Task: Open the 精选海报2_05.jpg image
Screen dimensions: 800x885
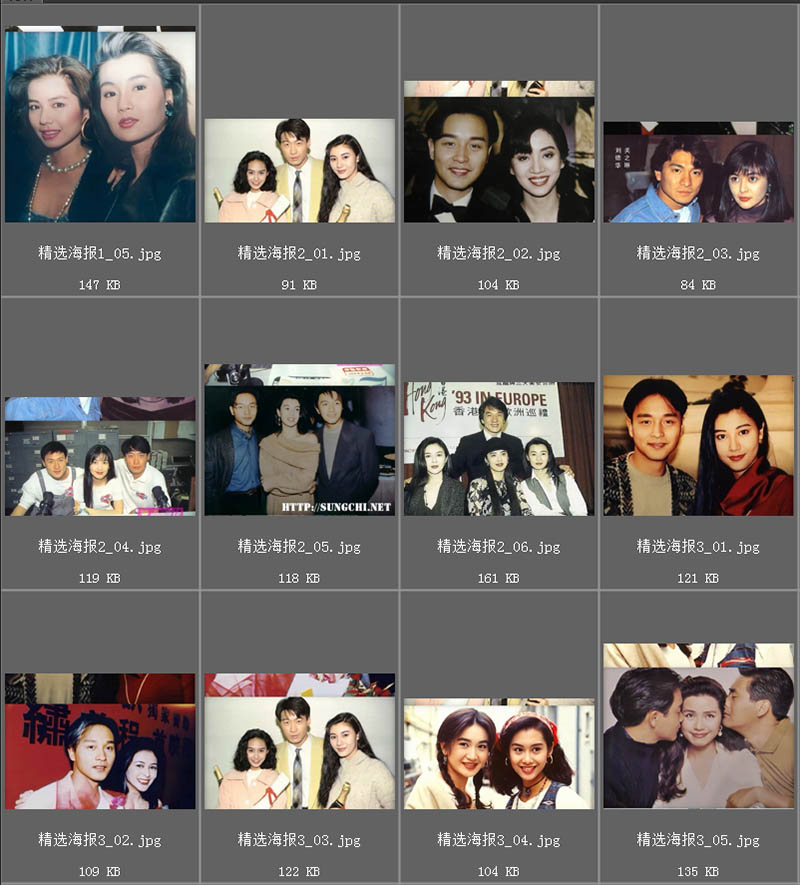Action: 299,440
